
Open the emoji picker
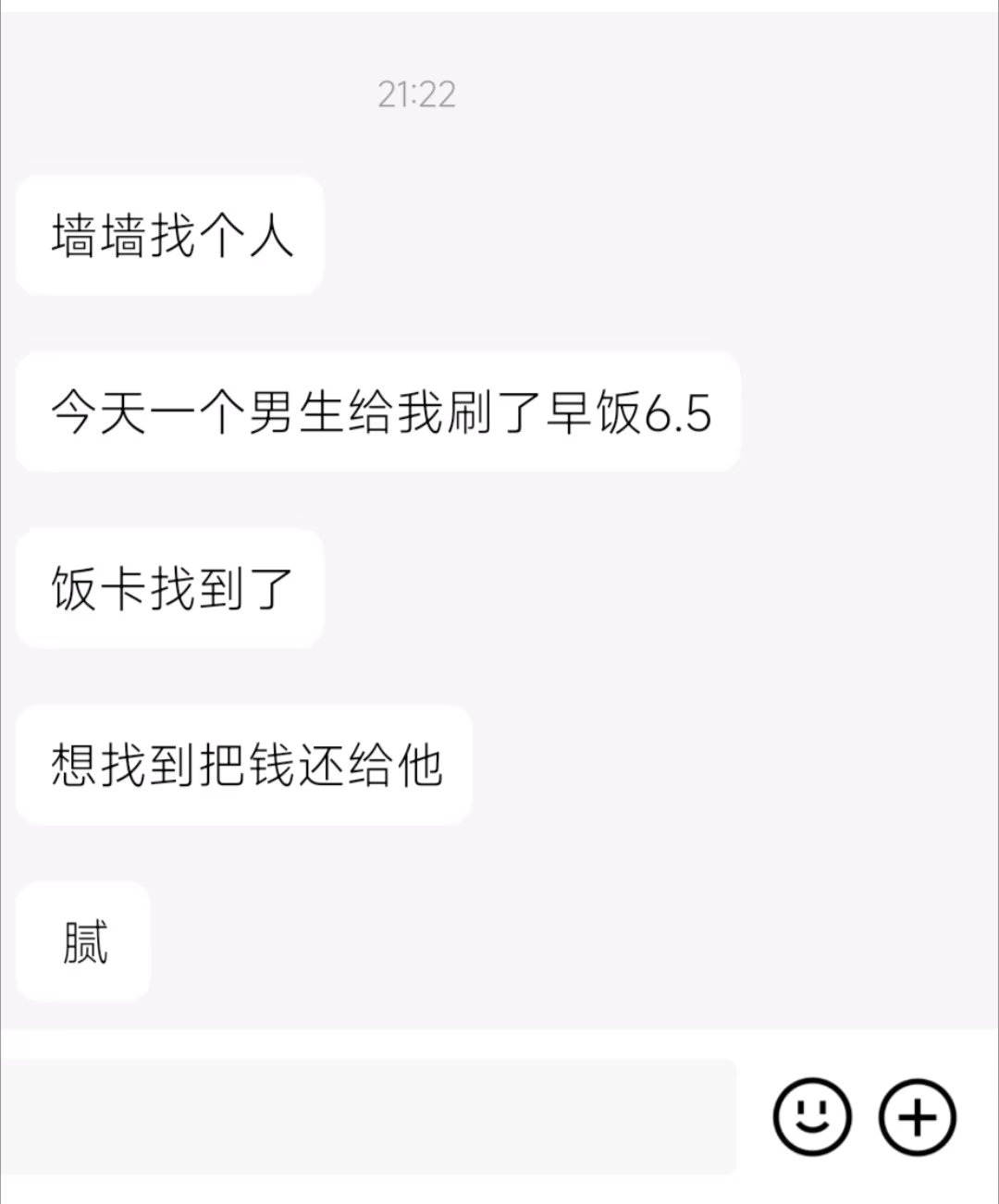tap(811, 1116)
